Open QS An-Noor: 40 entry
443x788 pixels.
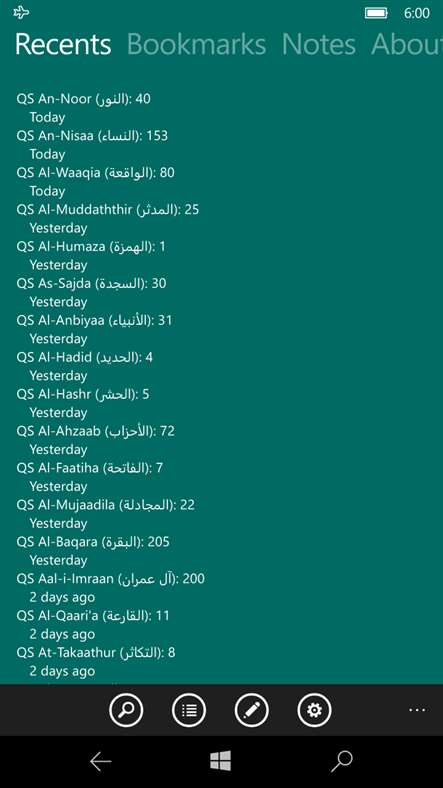[x=83, y=108]
